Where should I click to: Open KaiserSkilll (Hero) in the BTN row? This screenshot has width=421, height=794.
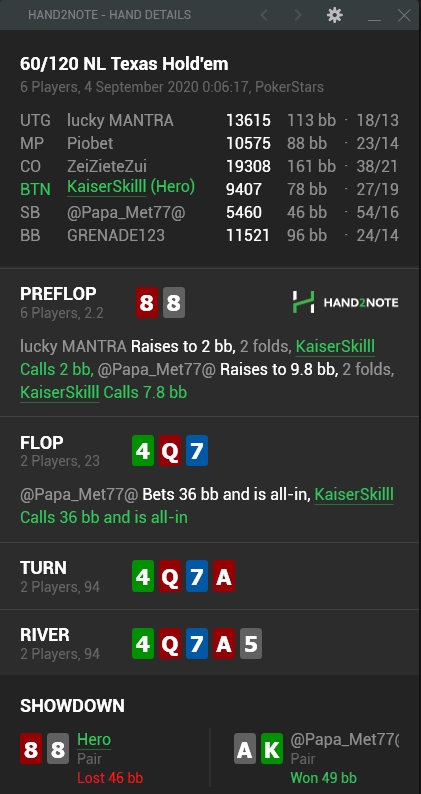click(x=131, y=187)
